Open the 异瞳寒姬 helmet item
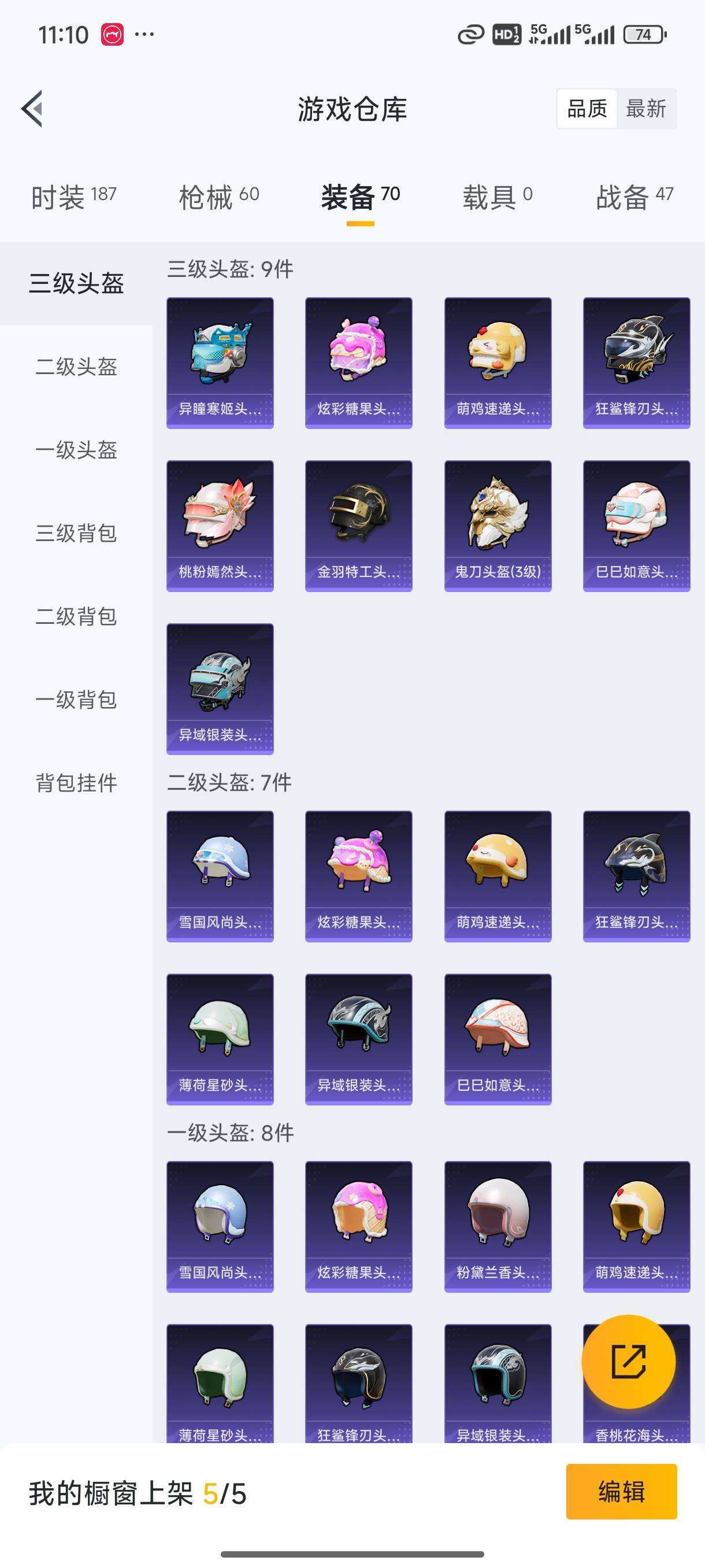Image resolution: width=705 pixels, height=1568 pixels. pos(220,363)
